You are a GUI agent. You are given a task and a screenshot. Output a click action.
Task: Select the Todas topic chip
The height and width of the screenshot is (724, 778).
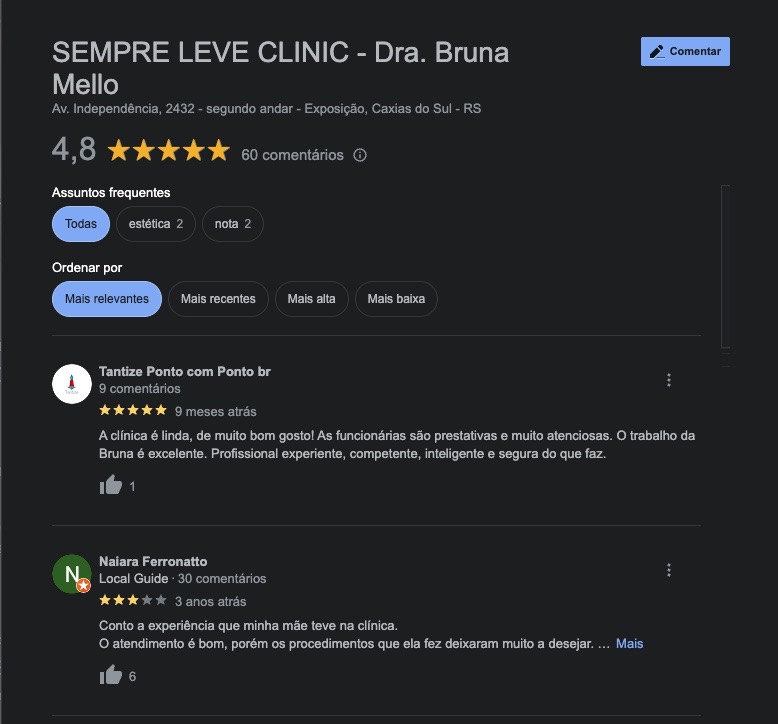point(81,224)
